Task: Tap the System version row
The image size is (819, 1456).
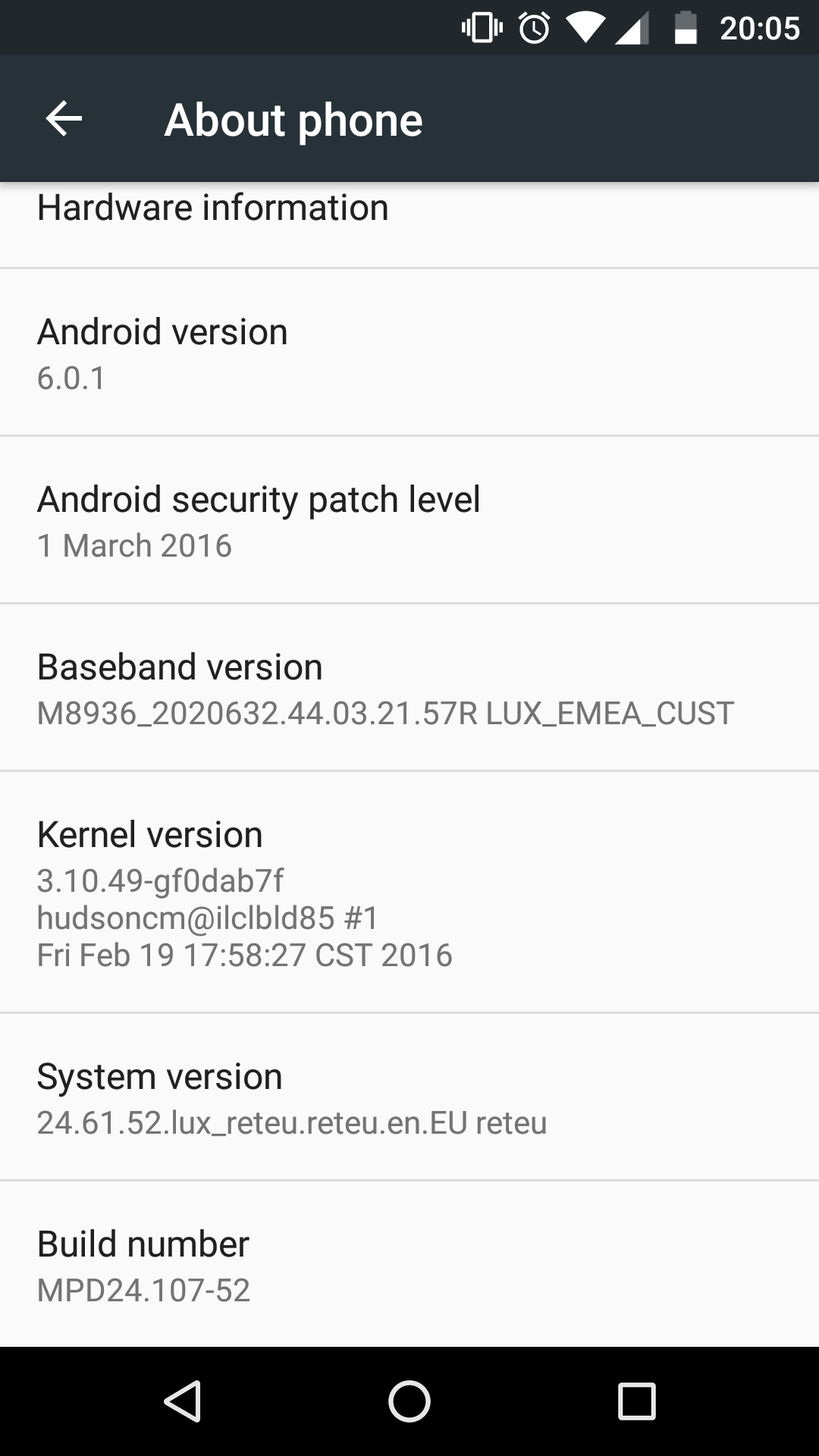Action: (x=409, y=1097)
